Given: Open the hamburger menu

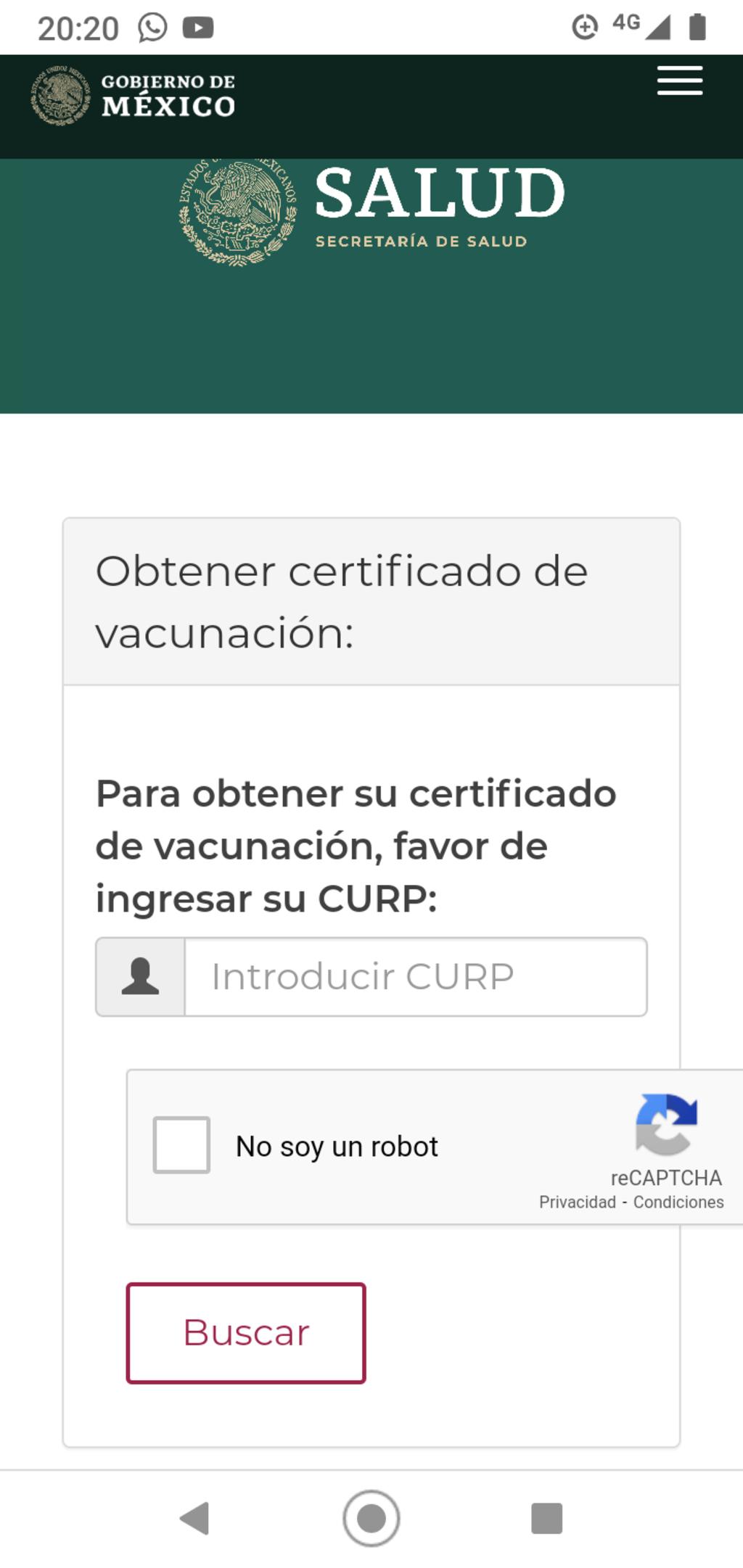Looking at the screenshot, I should [679, 81].
